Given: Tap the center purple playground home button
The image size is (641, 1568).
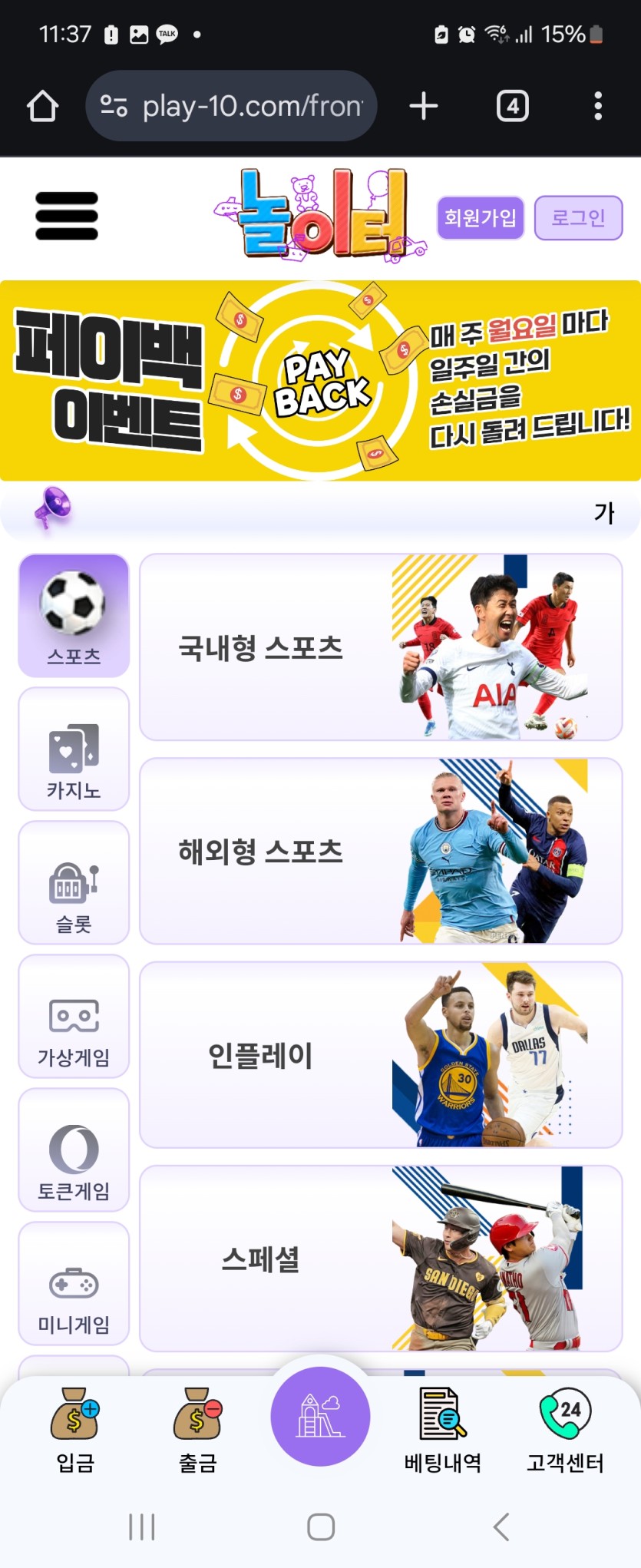Looking at the screenshot, I should pos(320,1417).
